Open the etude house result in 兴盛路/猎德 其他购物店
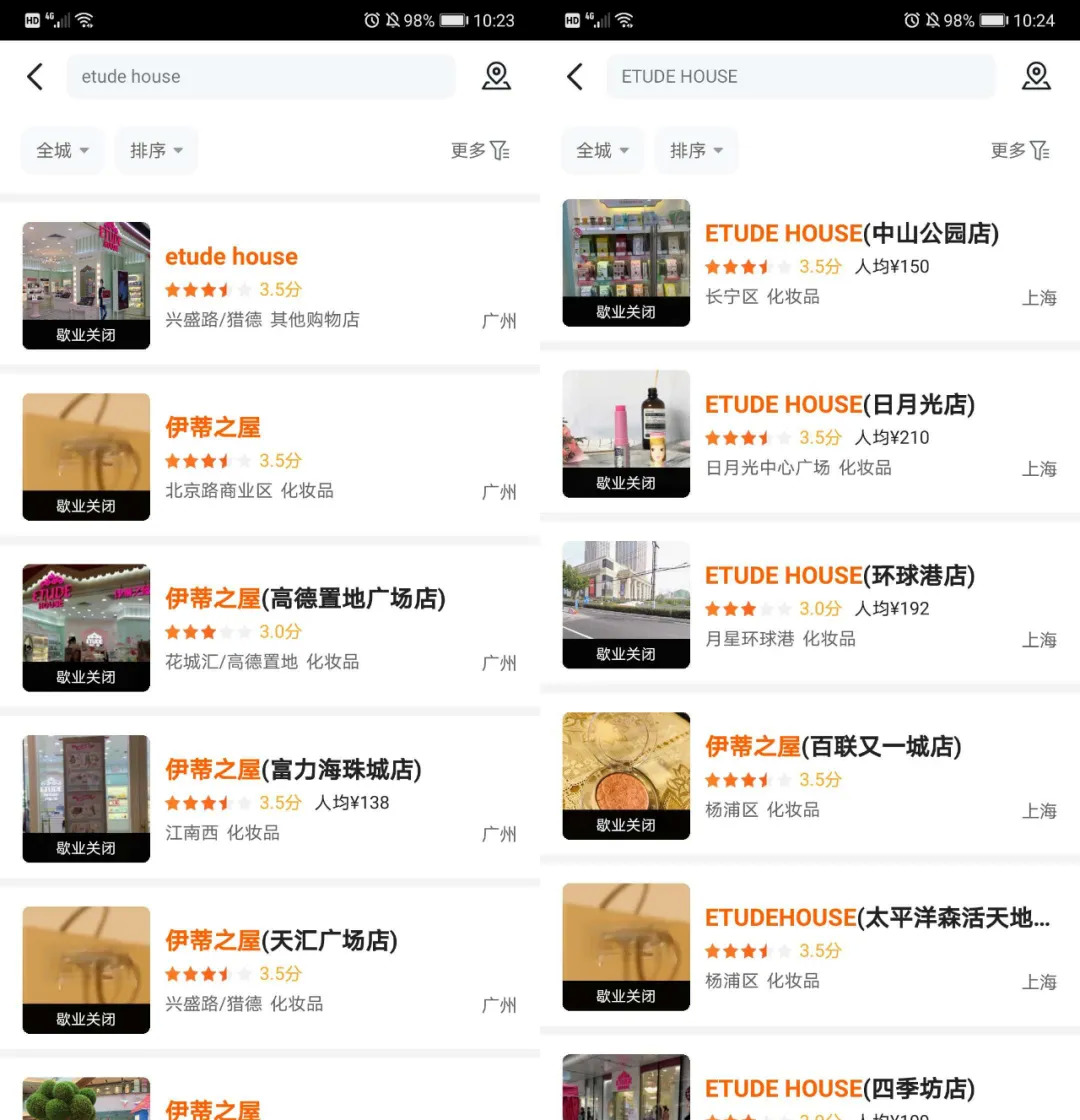This screenshot has width=1080, height=1120. coord(231,257)
